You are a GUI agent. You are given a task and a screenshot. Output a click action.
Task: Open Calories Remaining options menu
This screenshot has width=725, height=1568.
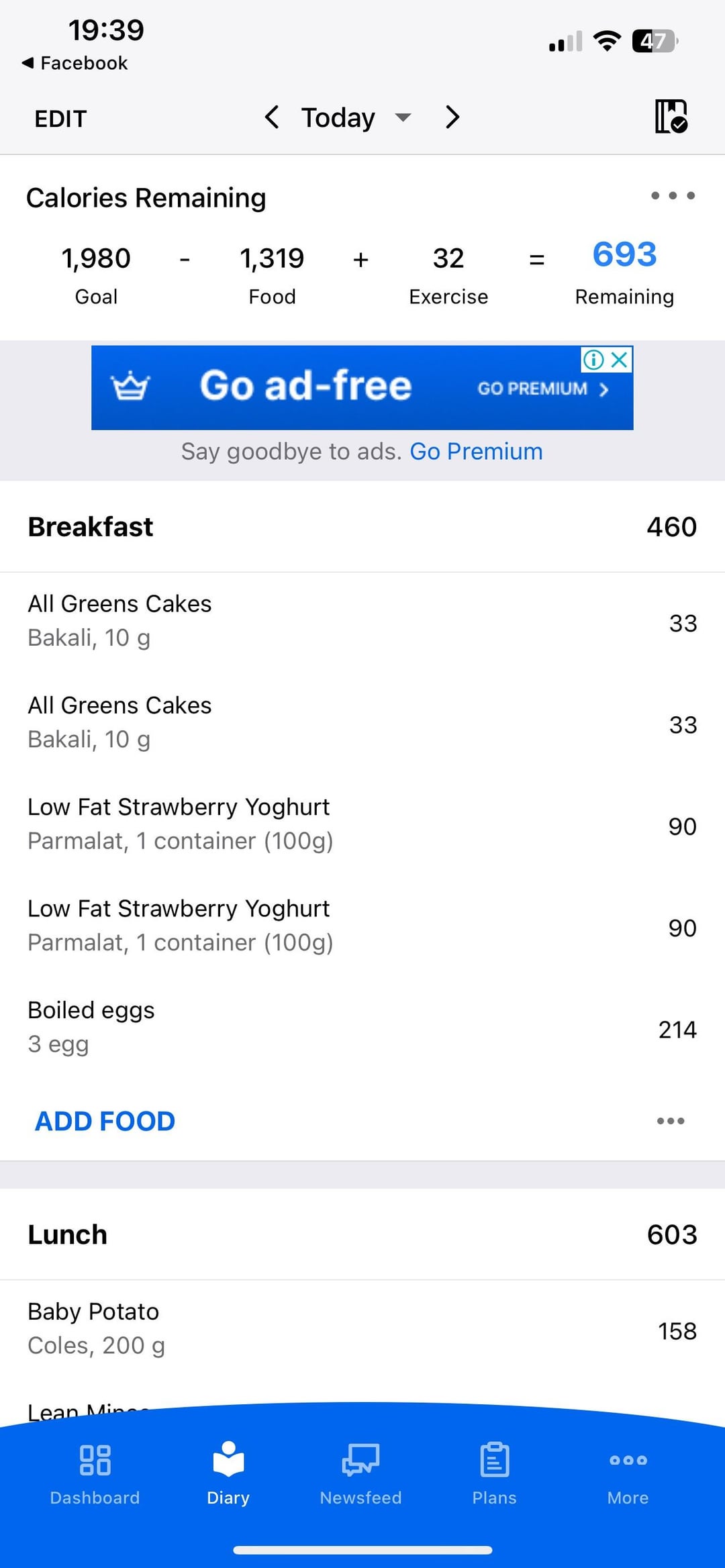[673, 196]
